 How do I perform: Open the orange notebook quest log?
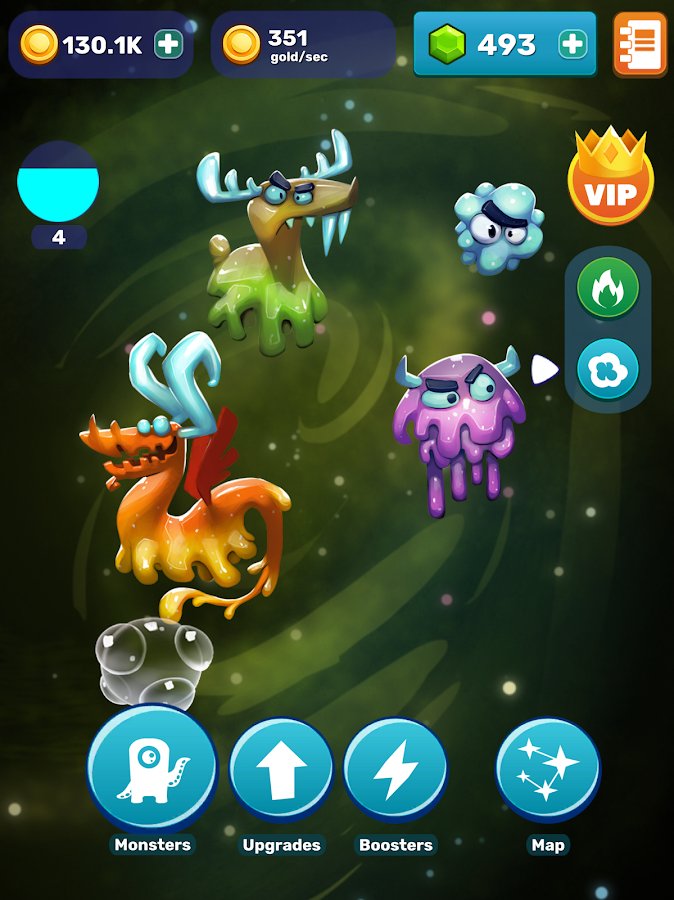click(639, 44)
